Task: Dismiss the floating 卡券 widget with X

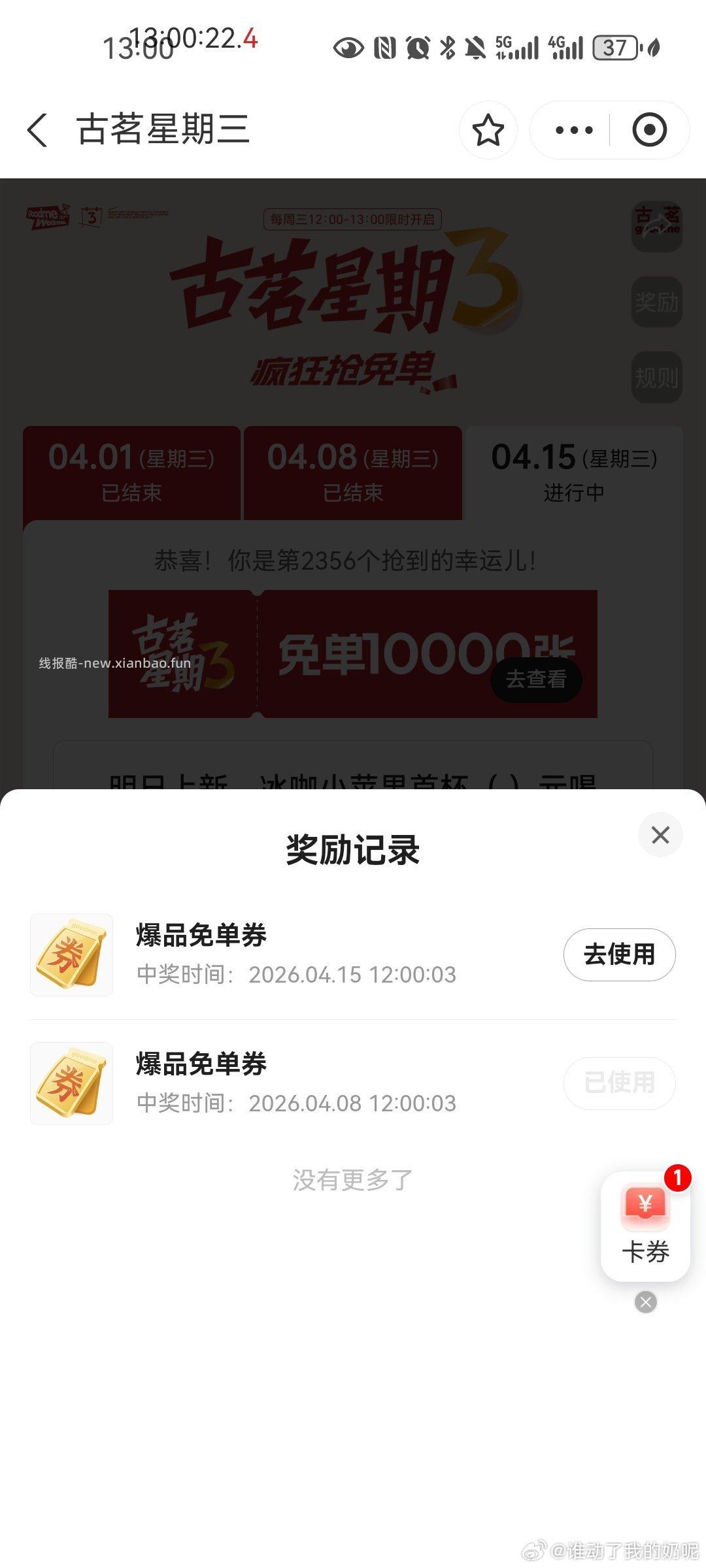Action: (x=645, y=1302)
